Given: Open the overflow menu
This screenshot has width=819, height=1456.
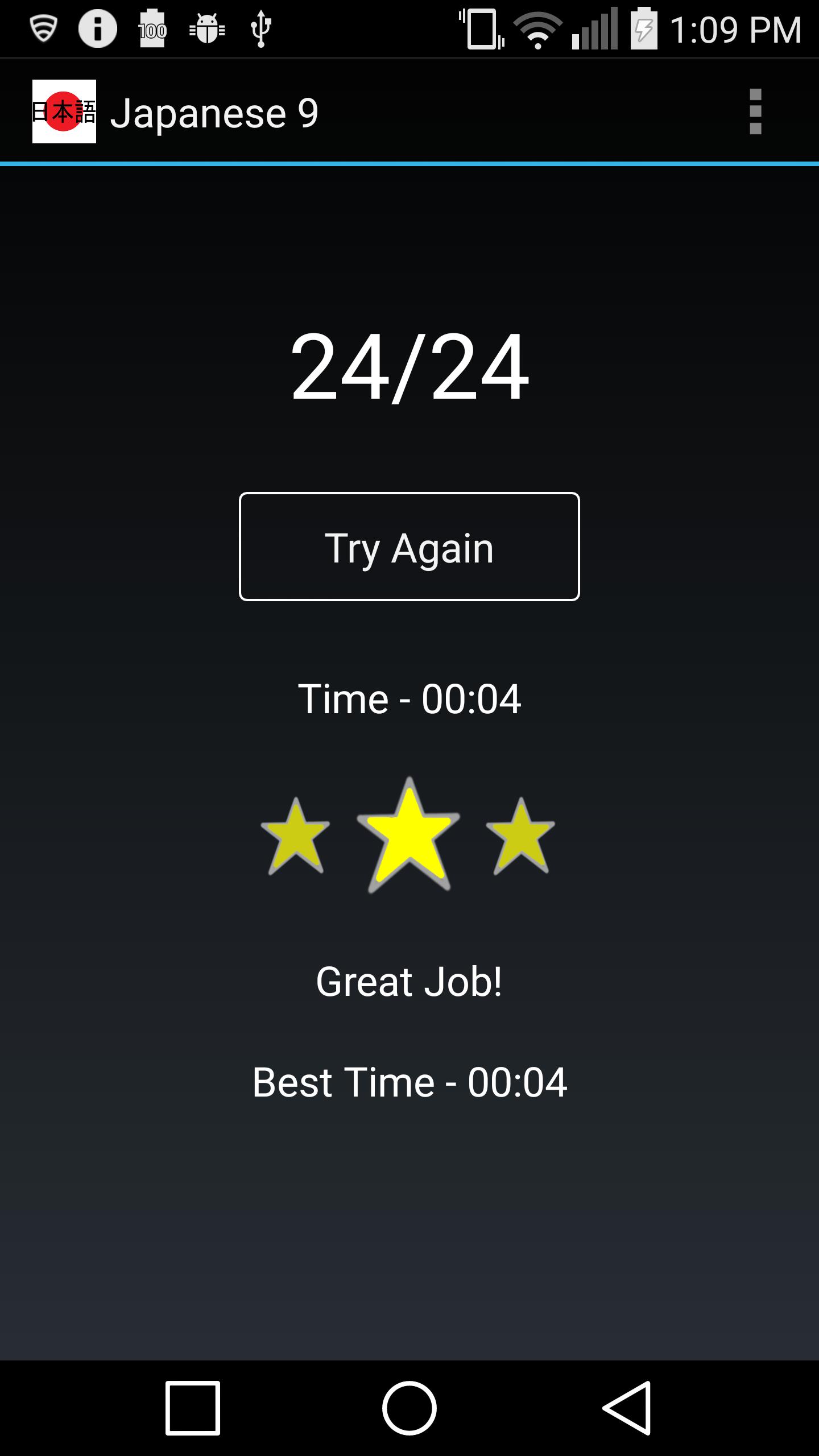Looking at the screenshot, I should (x=755, y=112).
